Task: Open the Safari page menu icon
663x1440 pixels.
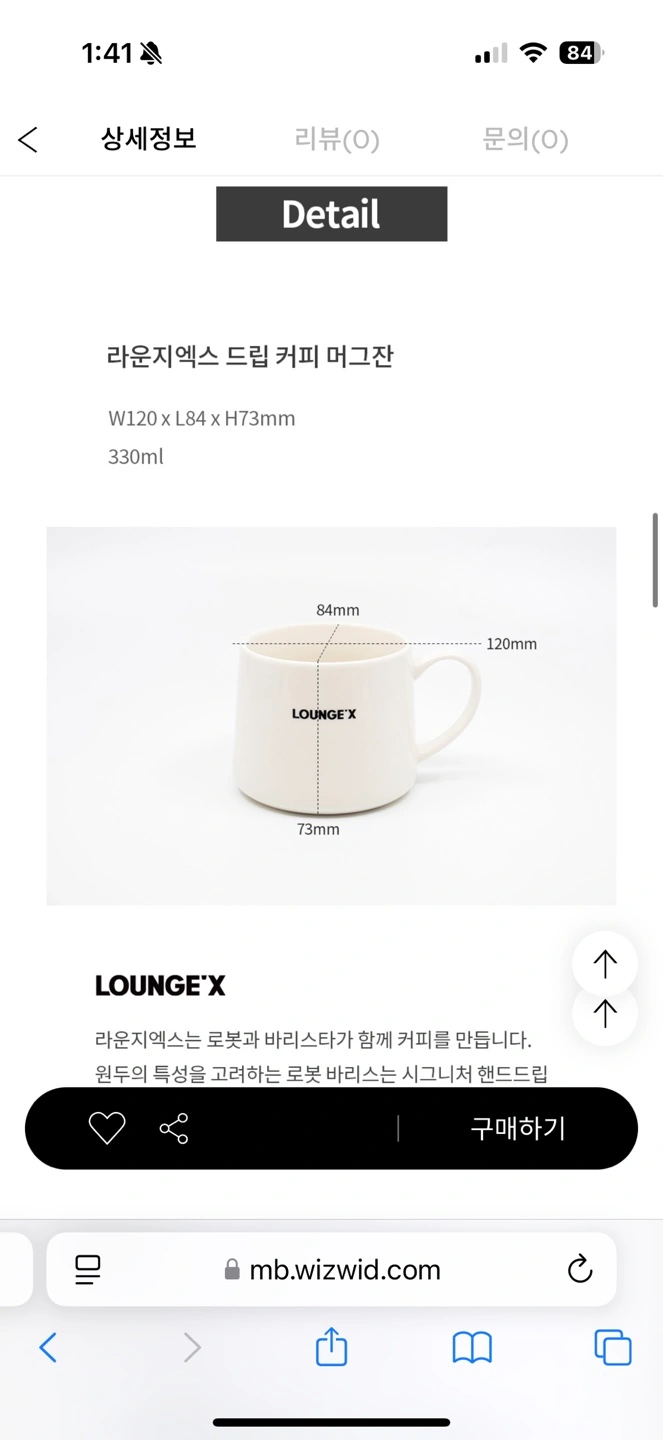Action: 88,1270
